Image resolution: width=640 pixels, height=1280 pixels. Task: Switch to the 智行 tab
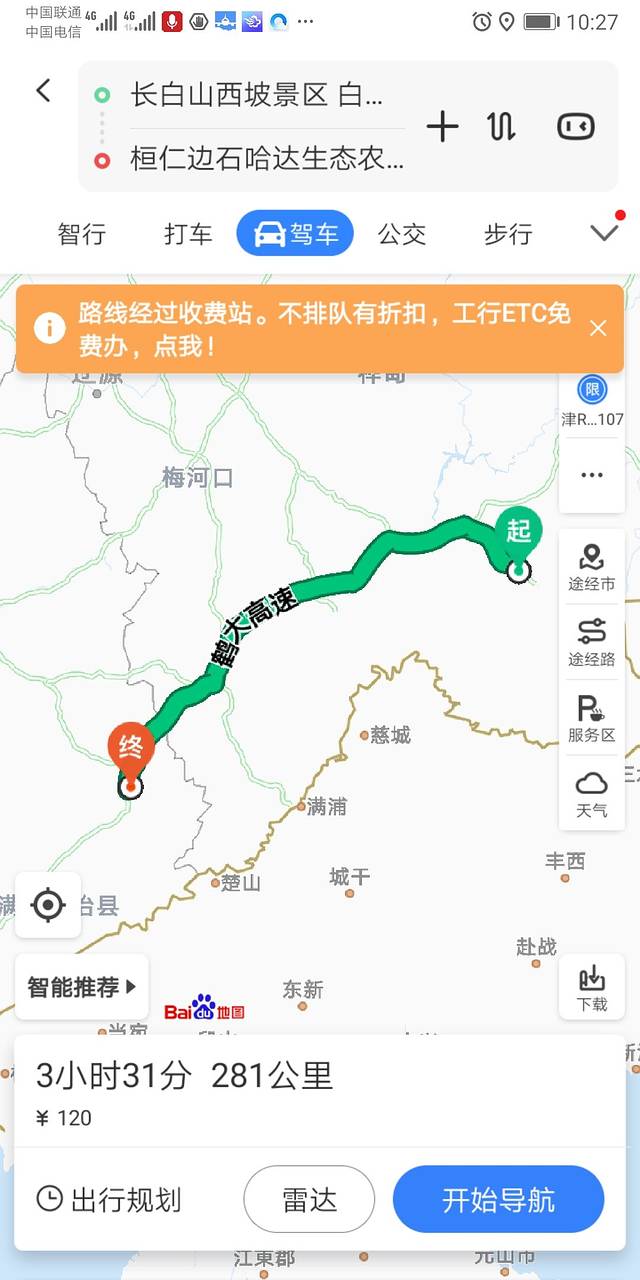[82, 234]
